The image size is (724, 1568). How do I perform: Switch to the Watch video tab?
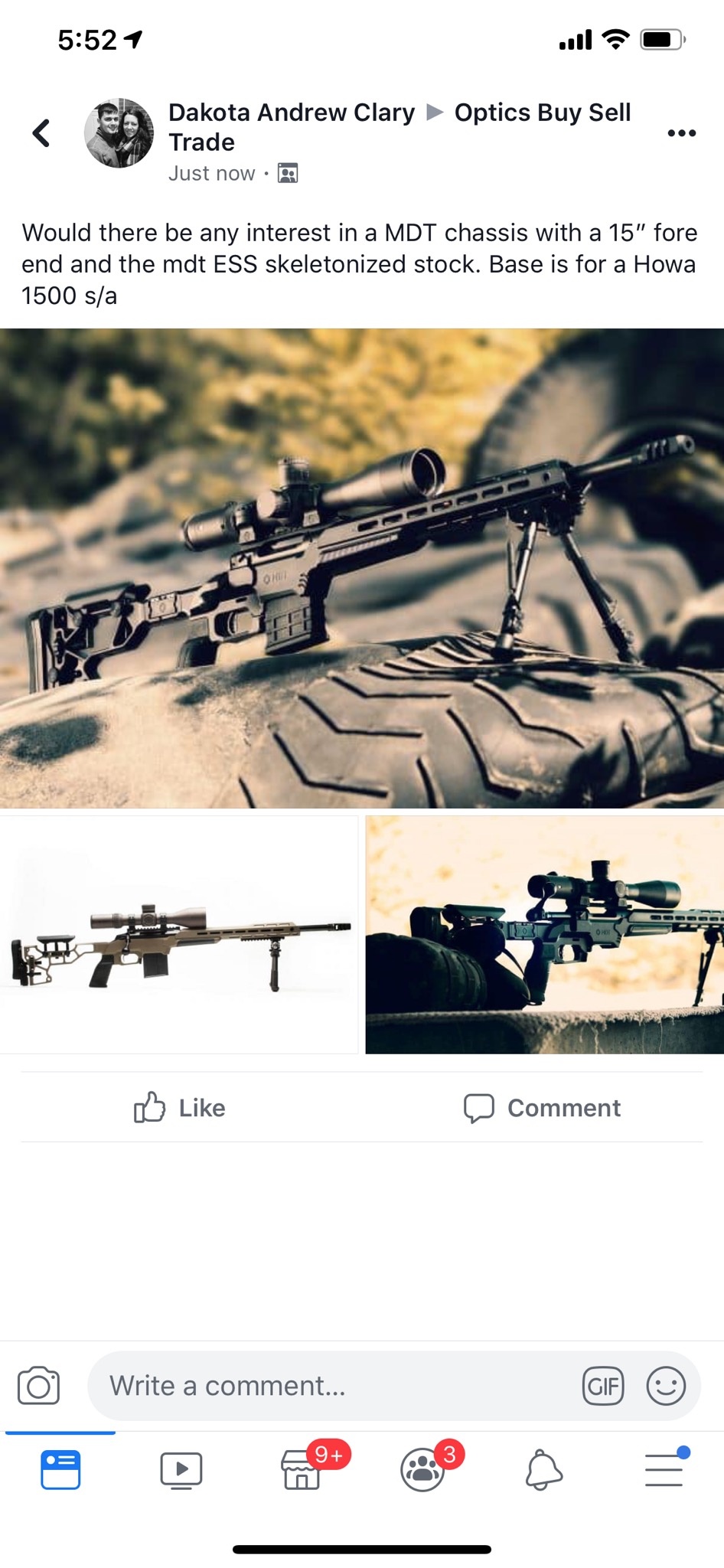click(181, 1469)
